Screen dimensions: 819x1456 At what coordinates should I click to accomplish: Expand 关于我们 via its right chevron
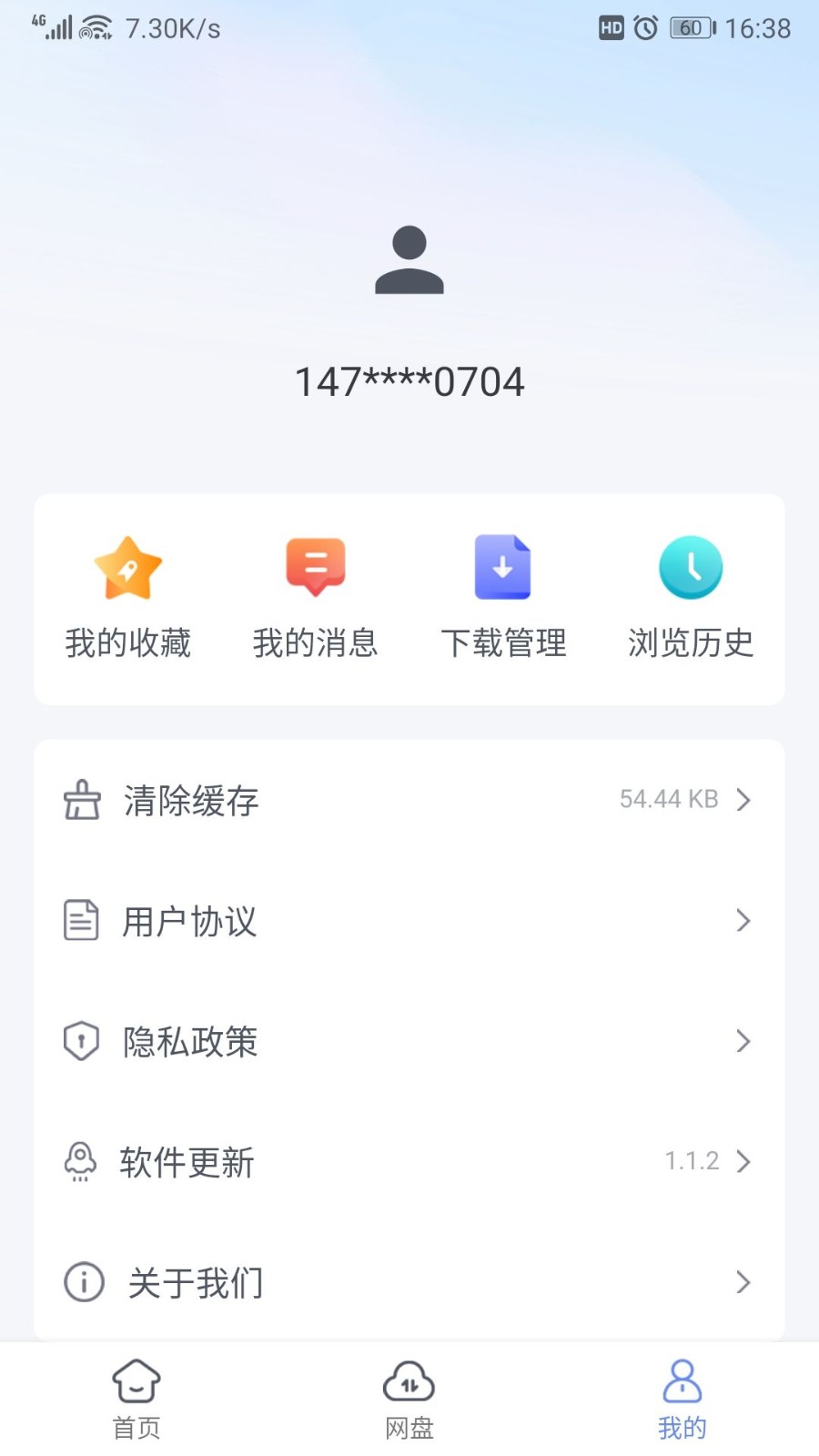point(744,1282)
